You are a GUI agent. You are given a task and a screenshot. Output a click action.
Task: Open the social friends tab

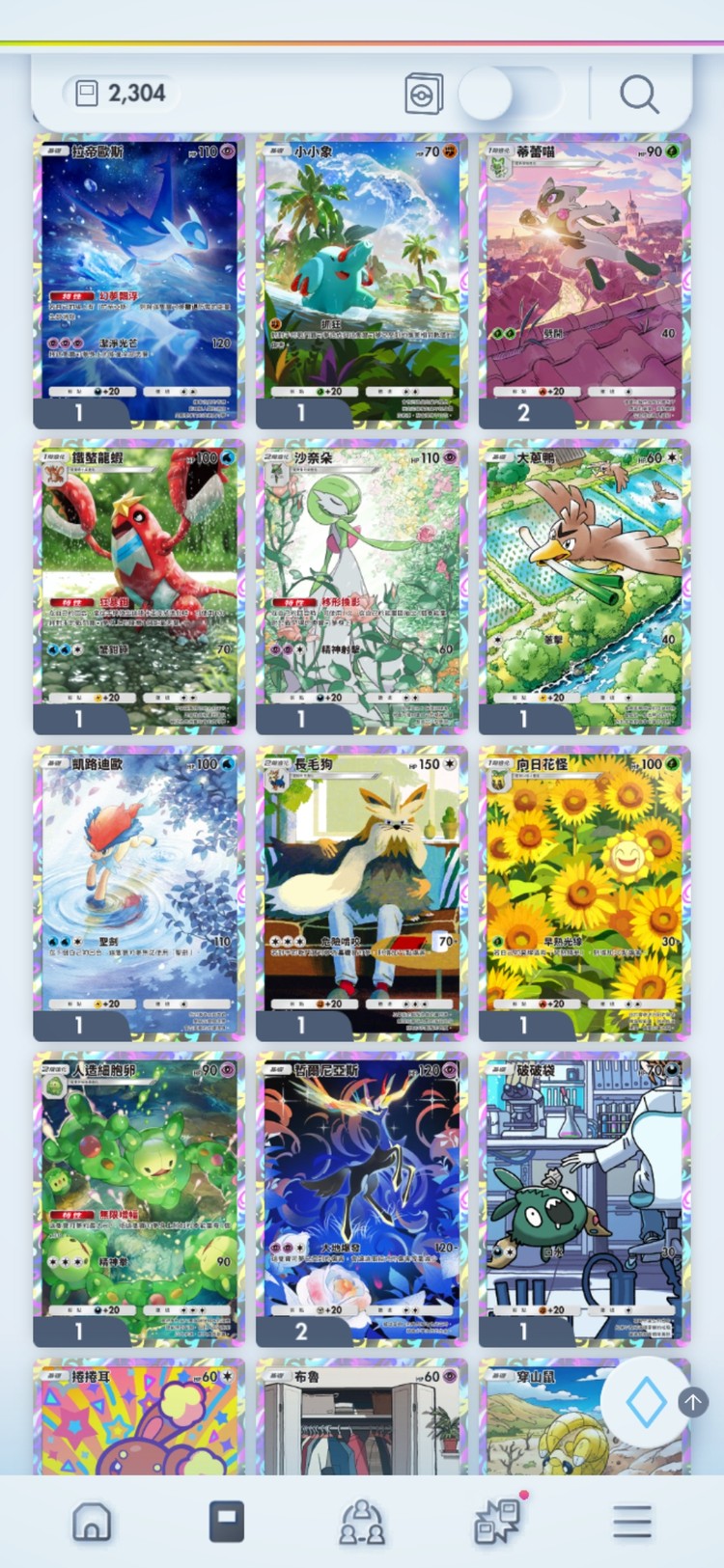pos(362,1522)
